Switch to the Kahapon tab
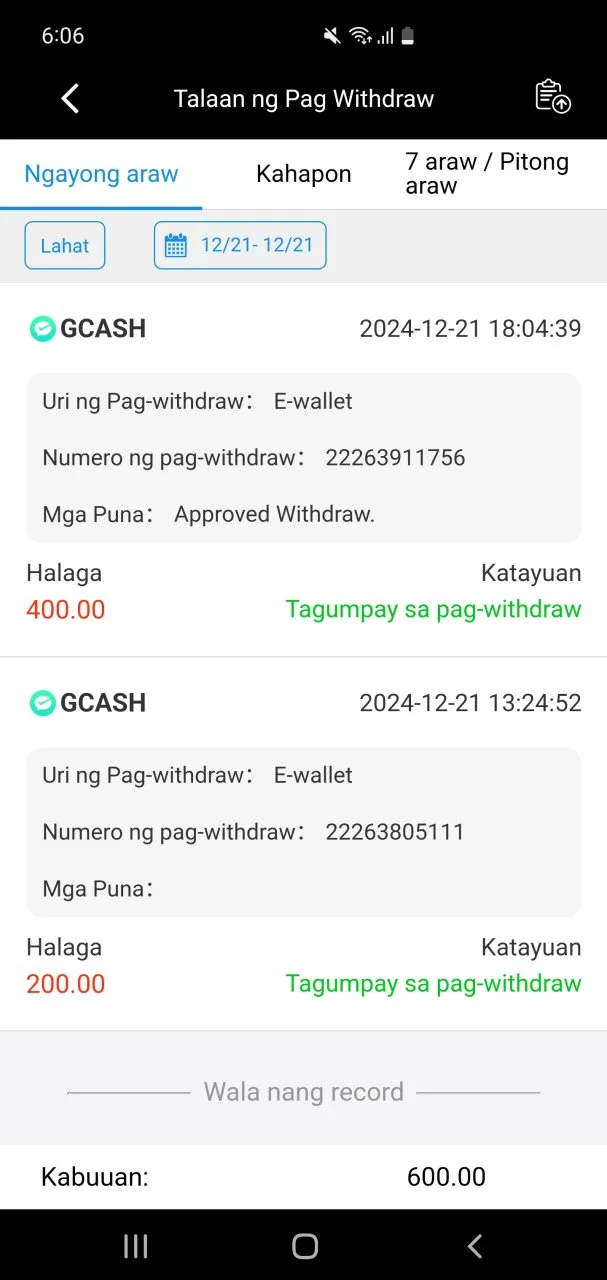The width and height of the screenshot is (607, 1280). pos(303,174)
